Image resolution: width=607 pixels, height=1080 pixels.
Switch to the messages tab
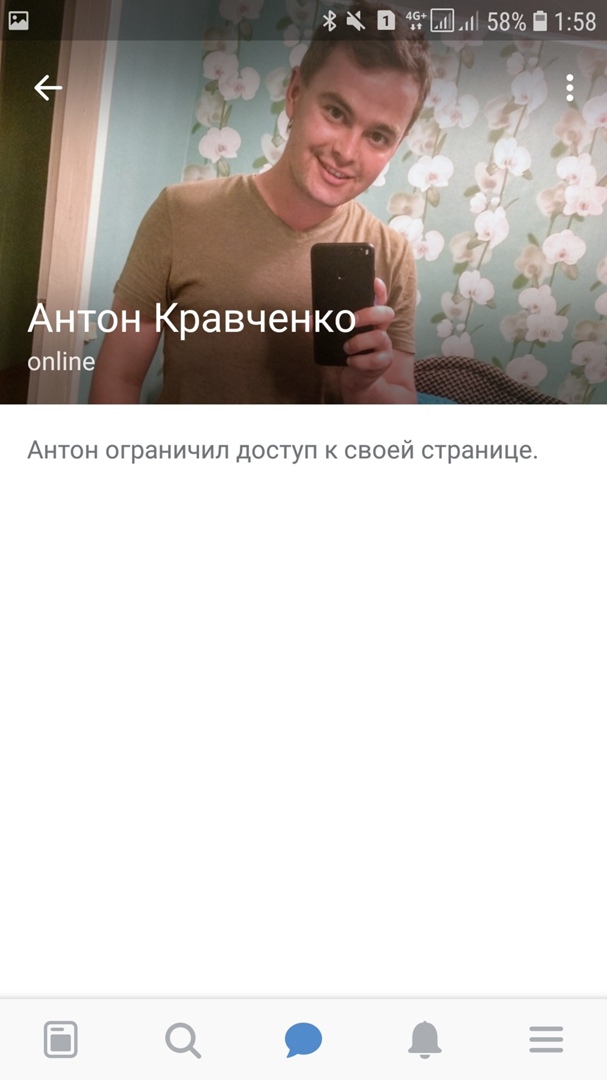(x=303, y=1040)
